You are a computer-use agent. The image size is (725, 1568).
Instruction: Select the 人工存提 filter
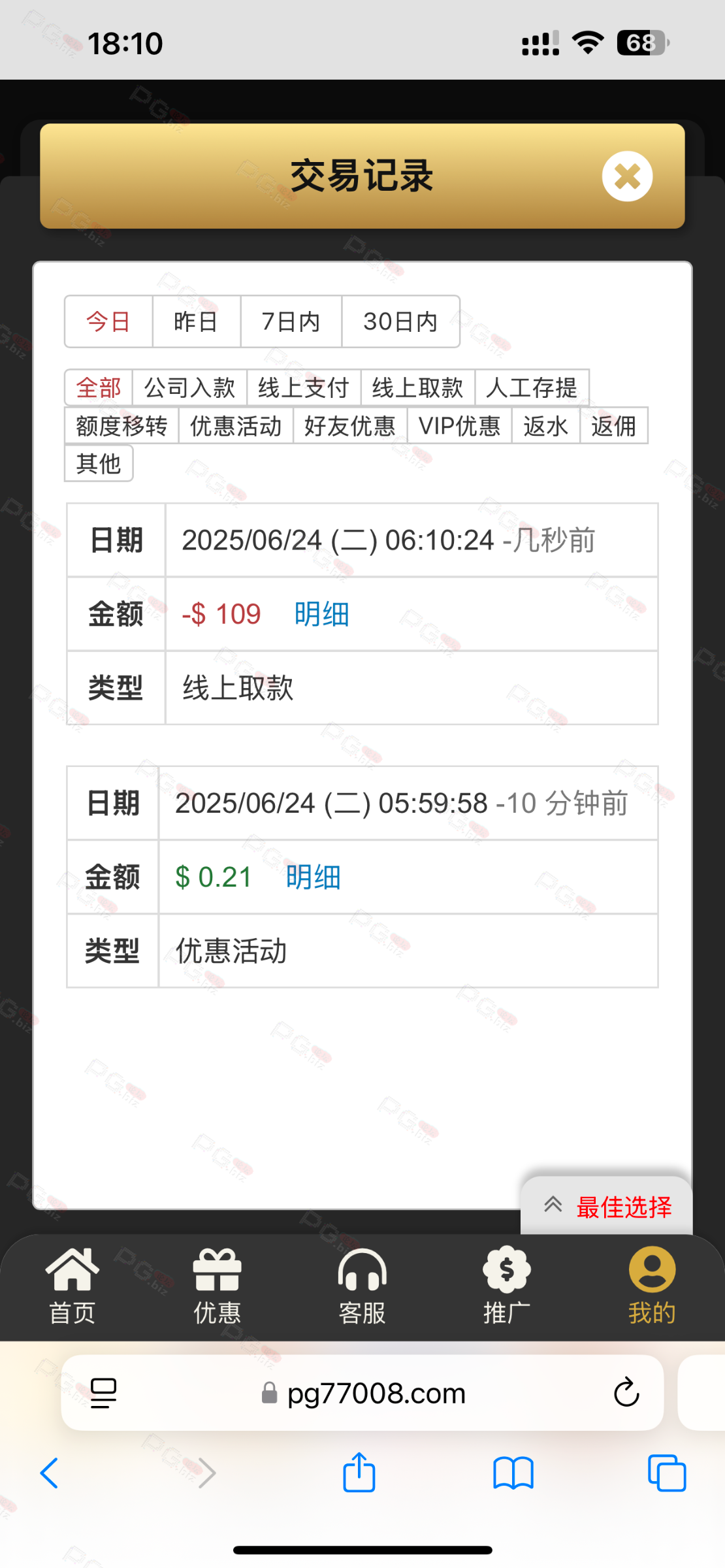pos(532,387)
